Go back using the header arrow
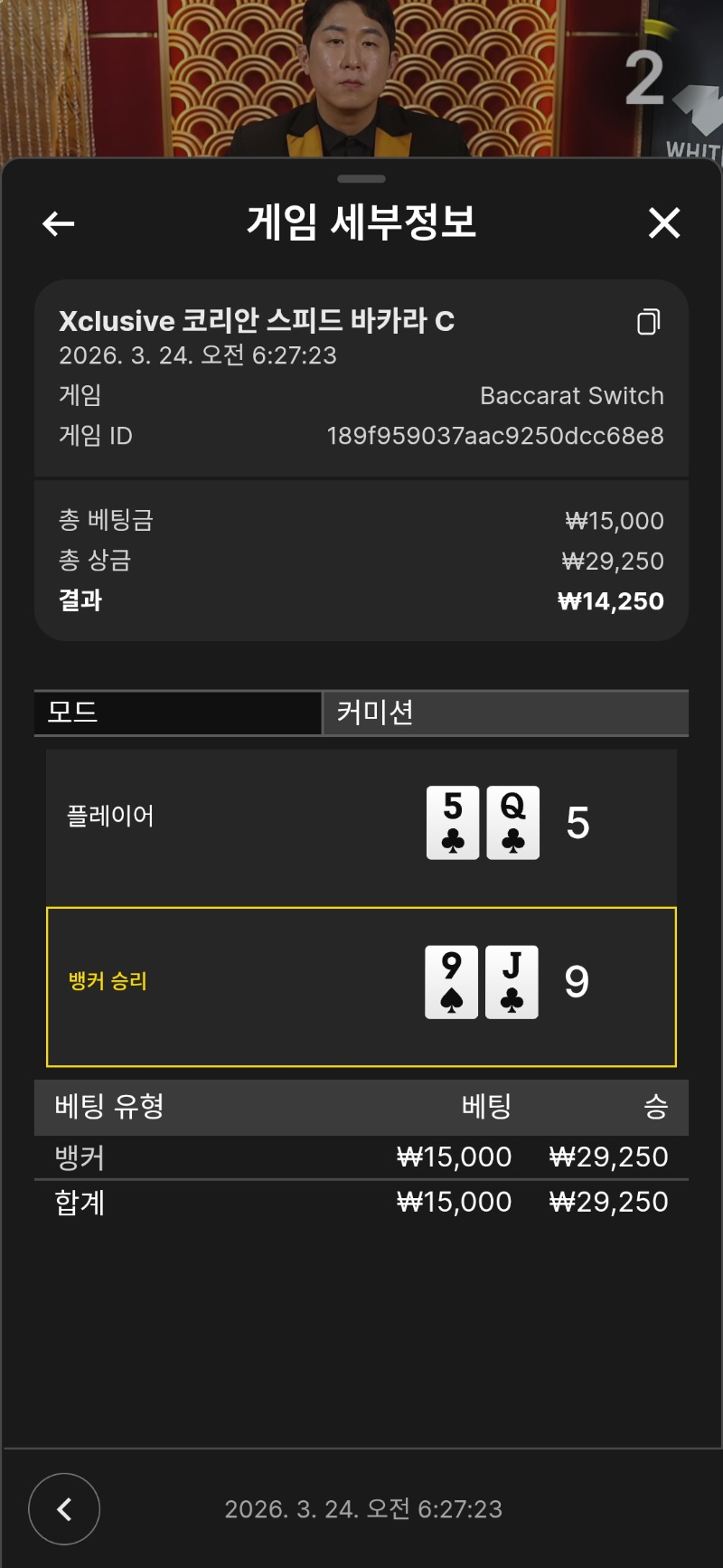Viewport: 723px width, 1568px height. [x=59, y=223]
